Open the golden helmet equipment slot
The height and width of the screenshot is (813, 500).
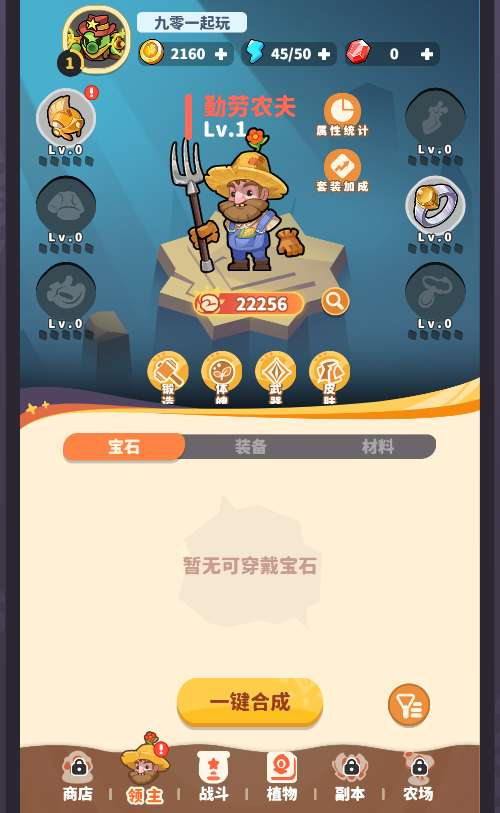click(x=66, y=118)
